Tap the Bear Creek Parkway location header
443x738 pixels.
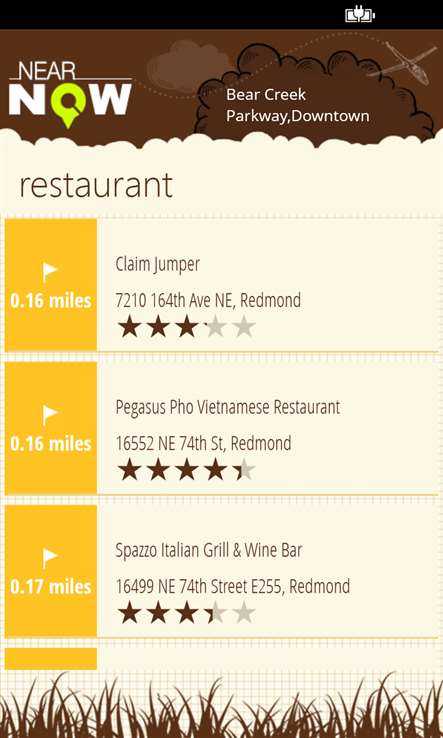(x=298, y=105)
